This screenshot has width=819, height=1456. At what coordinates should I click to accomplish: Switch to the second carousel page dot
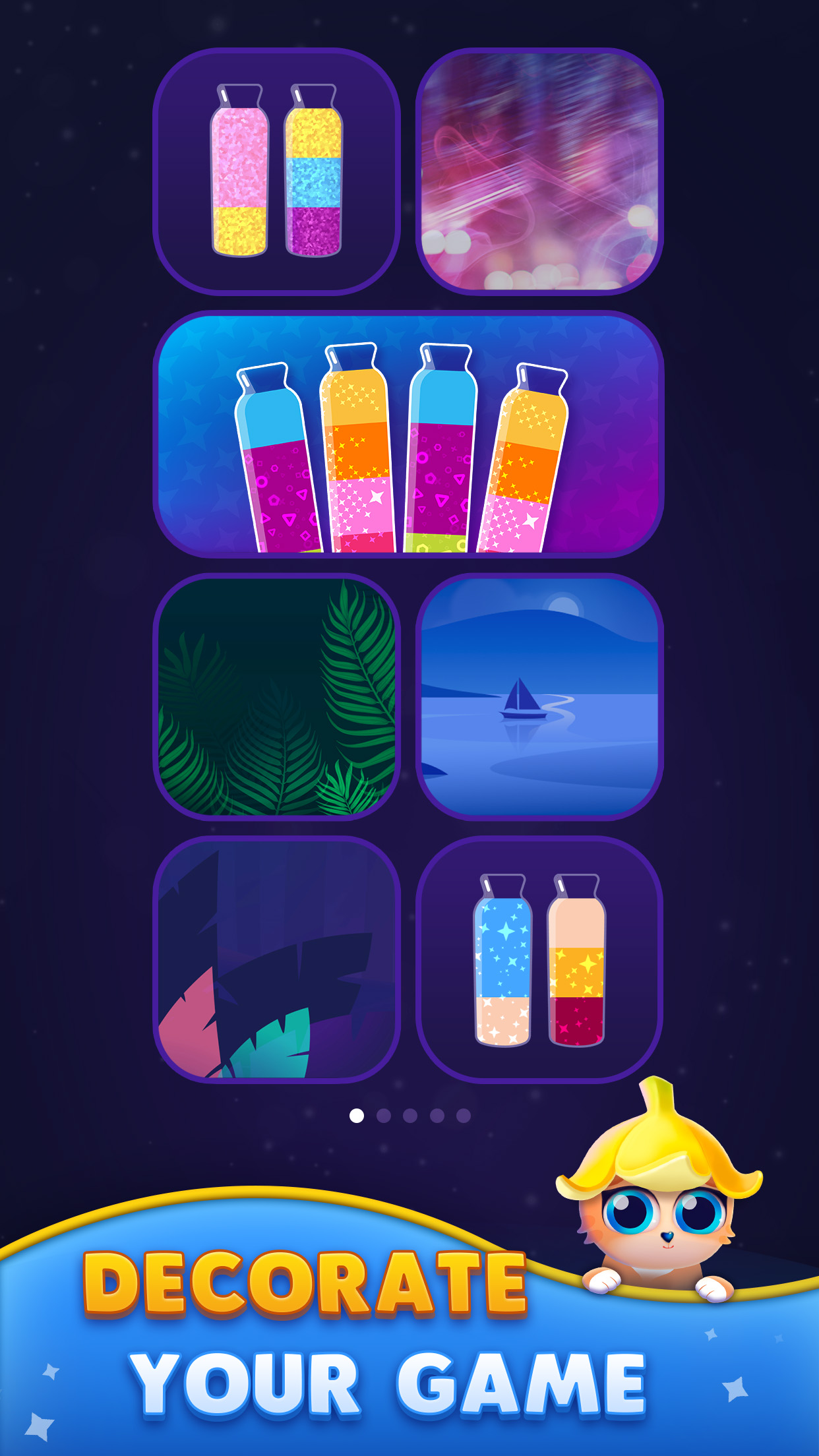point(383,1115)
